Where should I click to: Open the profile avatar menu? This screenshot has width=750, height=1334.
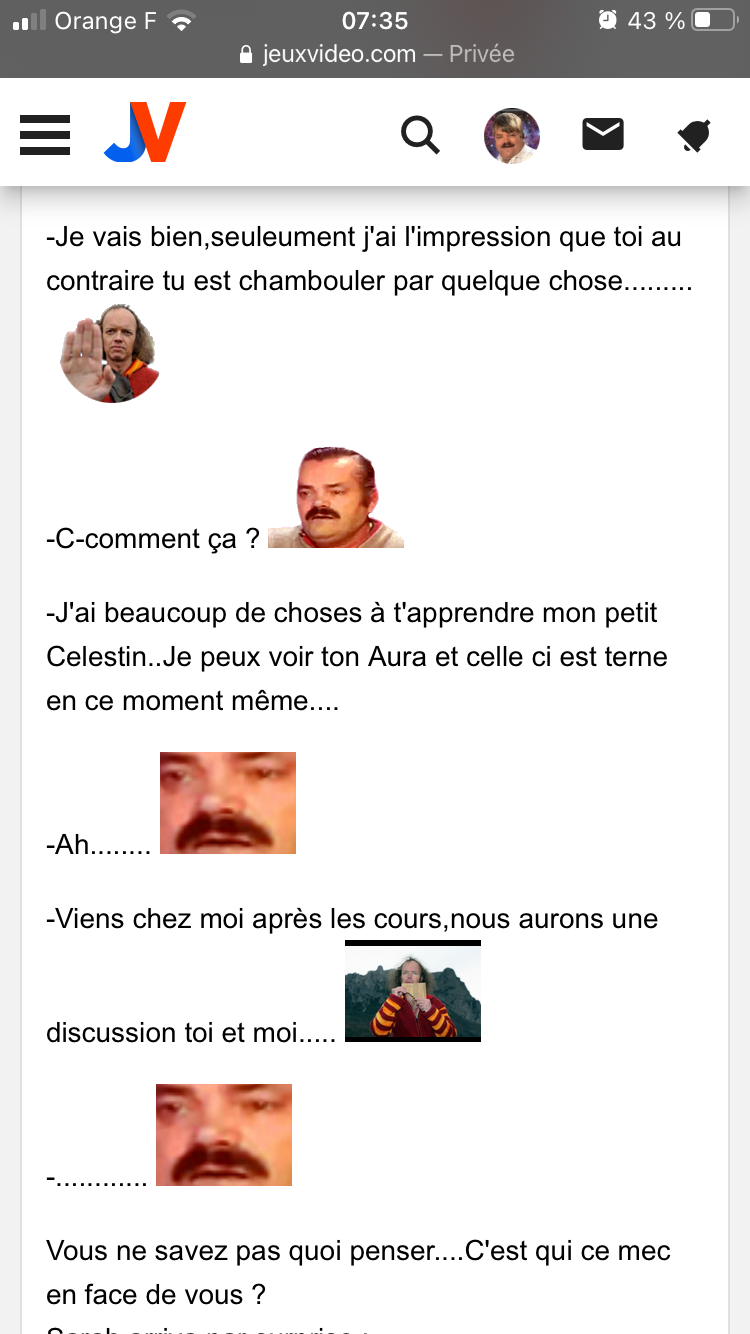pos(512,135)
